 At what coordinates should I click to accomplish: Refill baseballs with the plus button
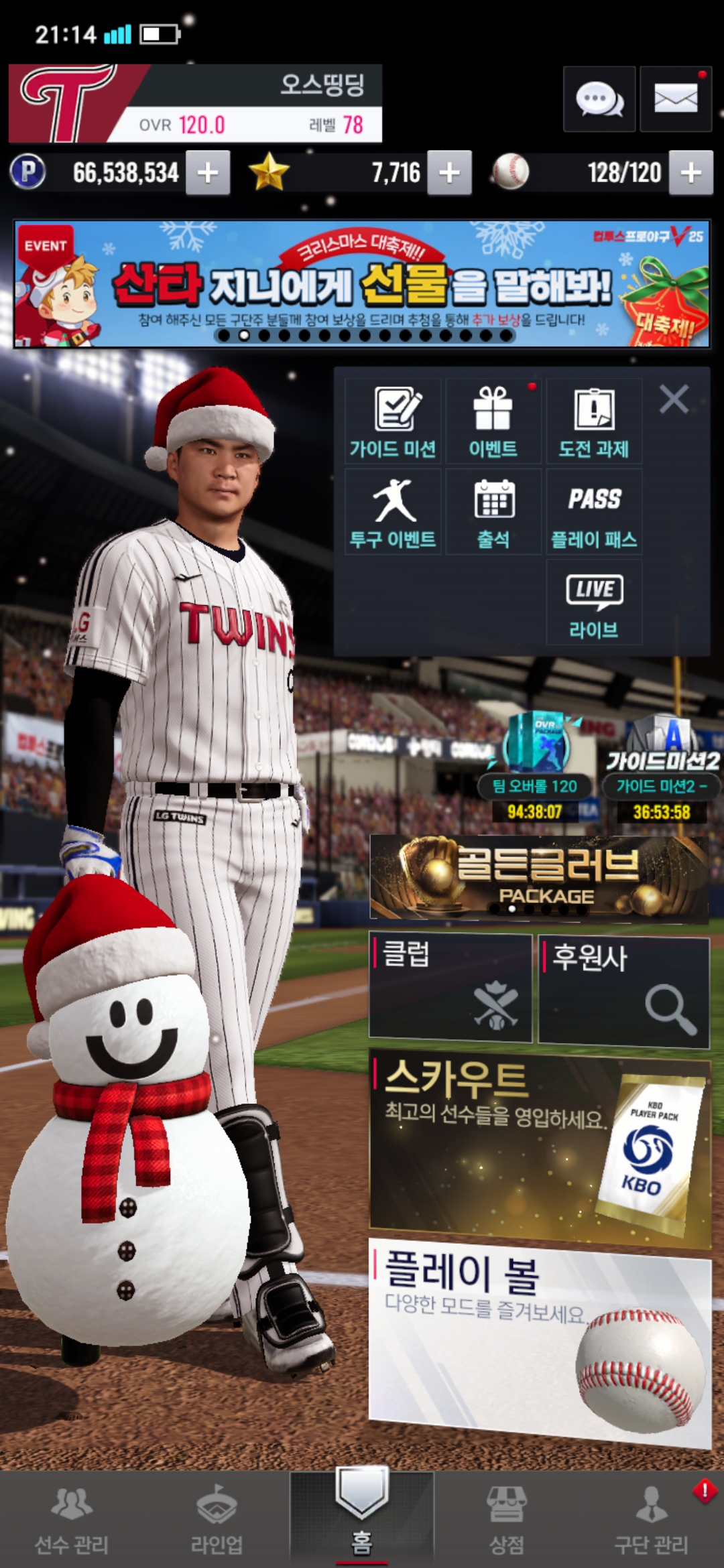pos(691,173)
